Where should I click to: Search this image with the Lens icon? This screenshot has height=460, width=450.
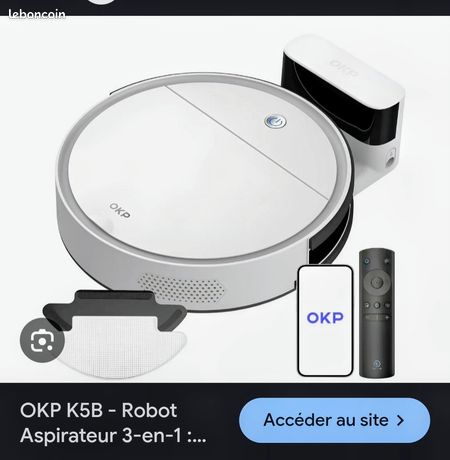(x=42, y=340)
